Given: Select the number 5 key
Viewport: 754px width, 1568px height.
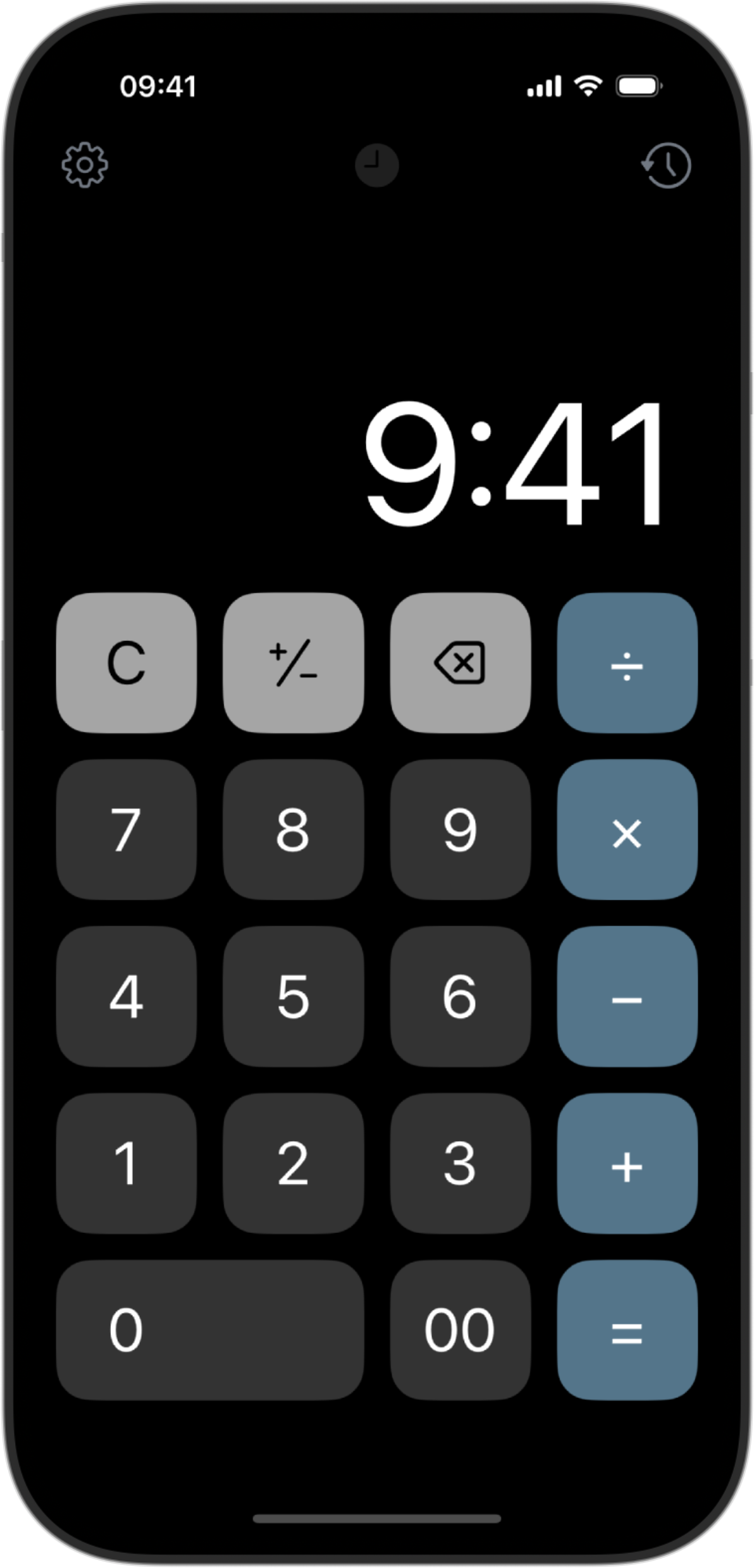Looking at the screenshot, I should tap(294, 998).
